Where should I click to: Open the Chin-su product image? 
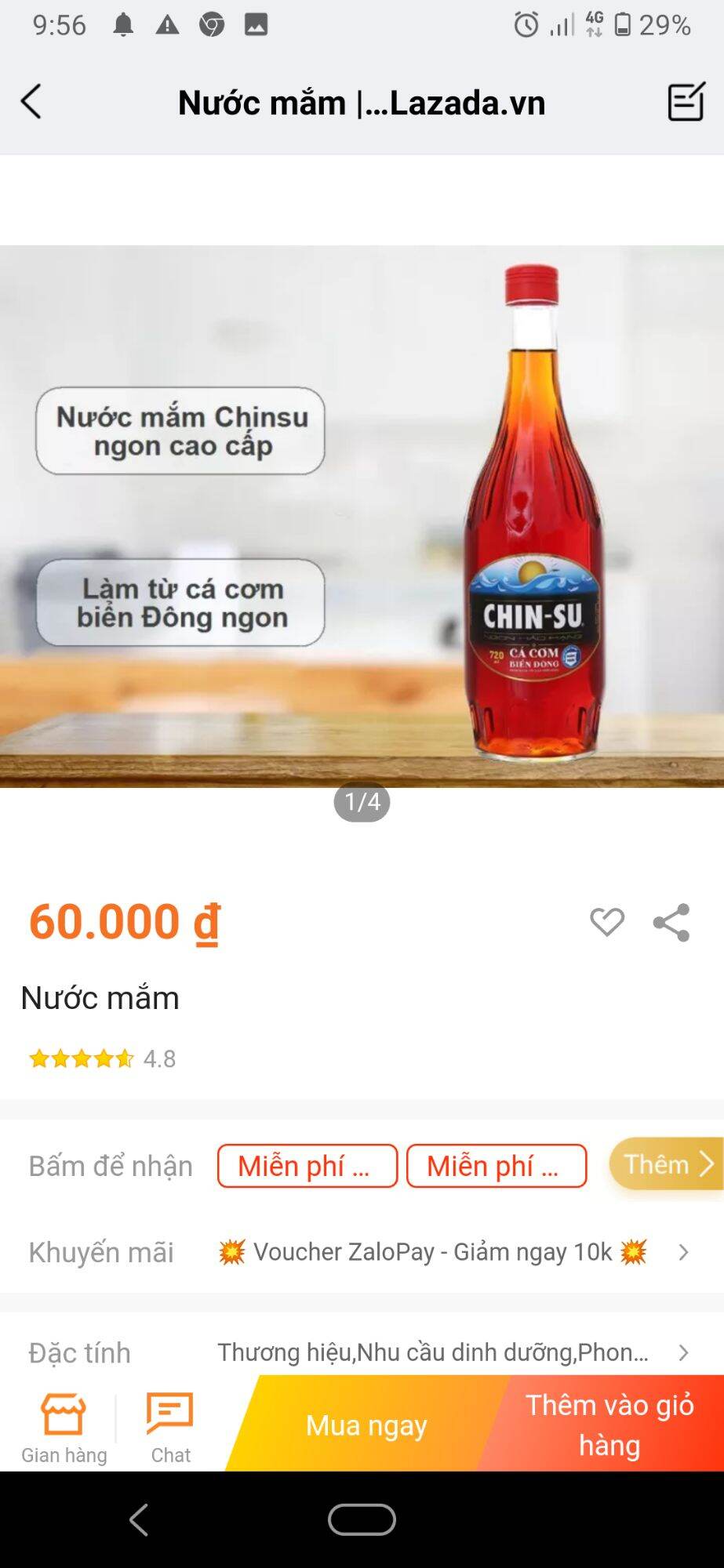362,517
